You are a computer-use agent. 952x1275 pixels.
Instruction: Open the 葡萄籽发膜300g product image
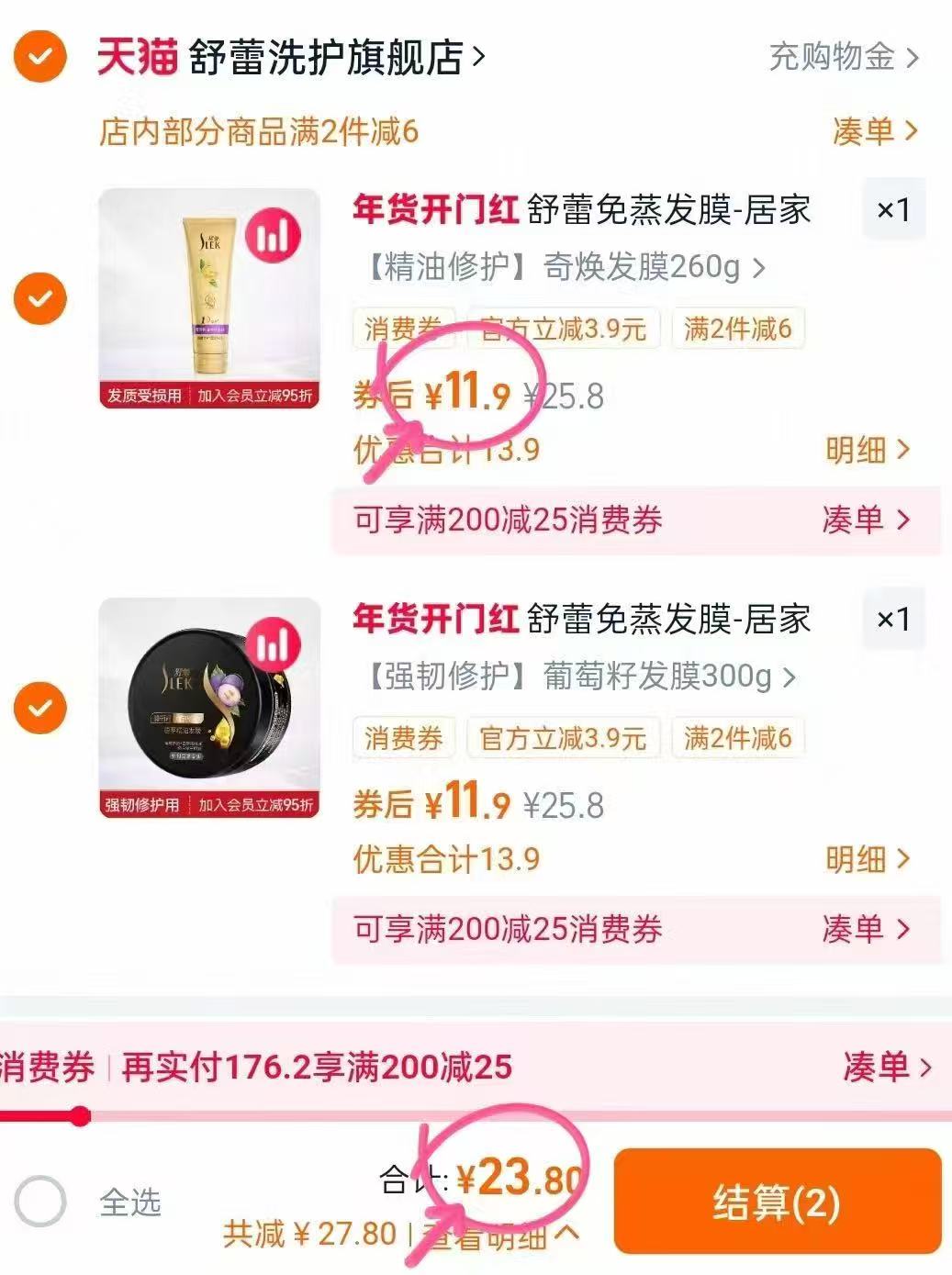point(209,707)
